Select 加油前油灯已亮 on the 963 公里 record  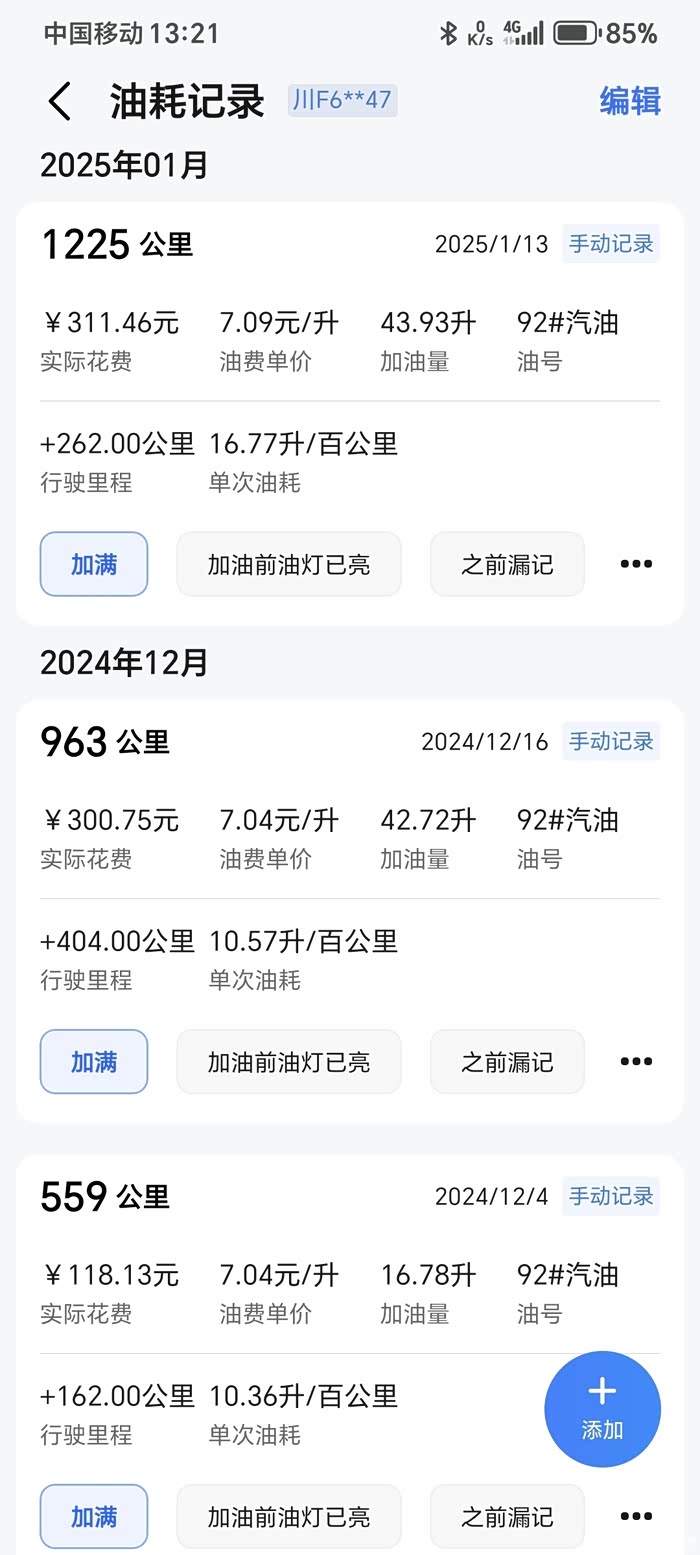pos(289,1061)
